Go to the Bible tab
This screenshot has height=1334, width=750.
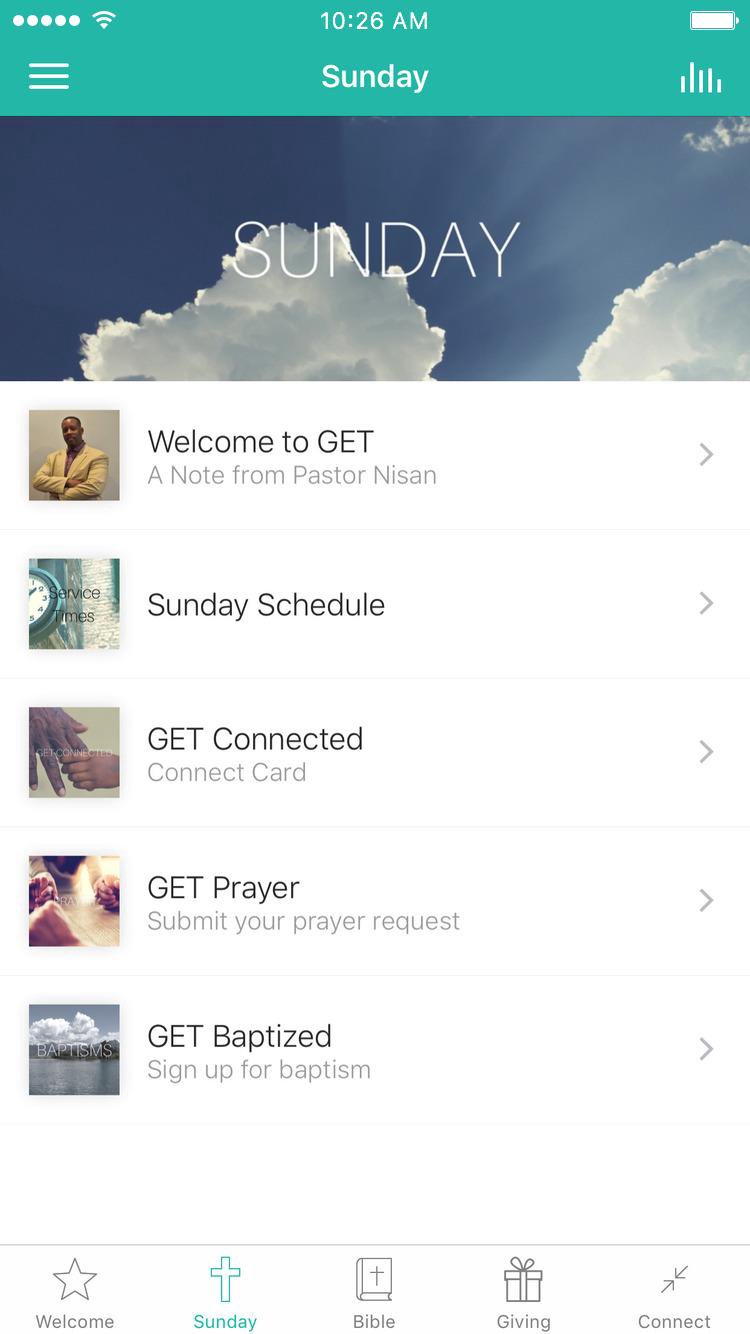[374, 1294]
